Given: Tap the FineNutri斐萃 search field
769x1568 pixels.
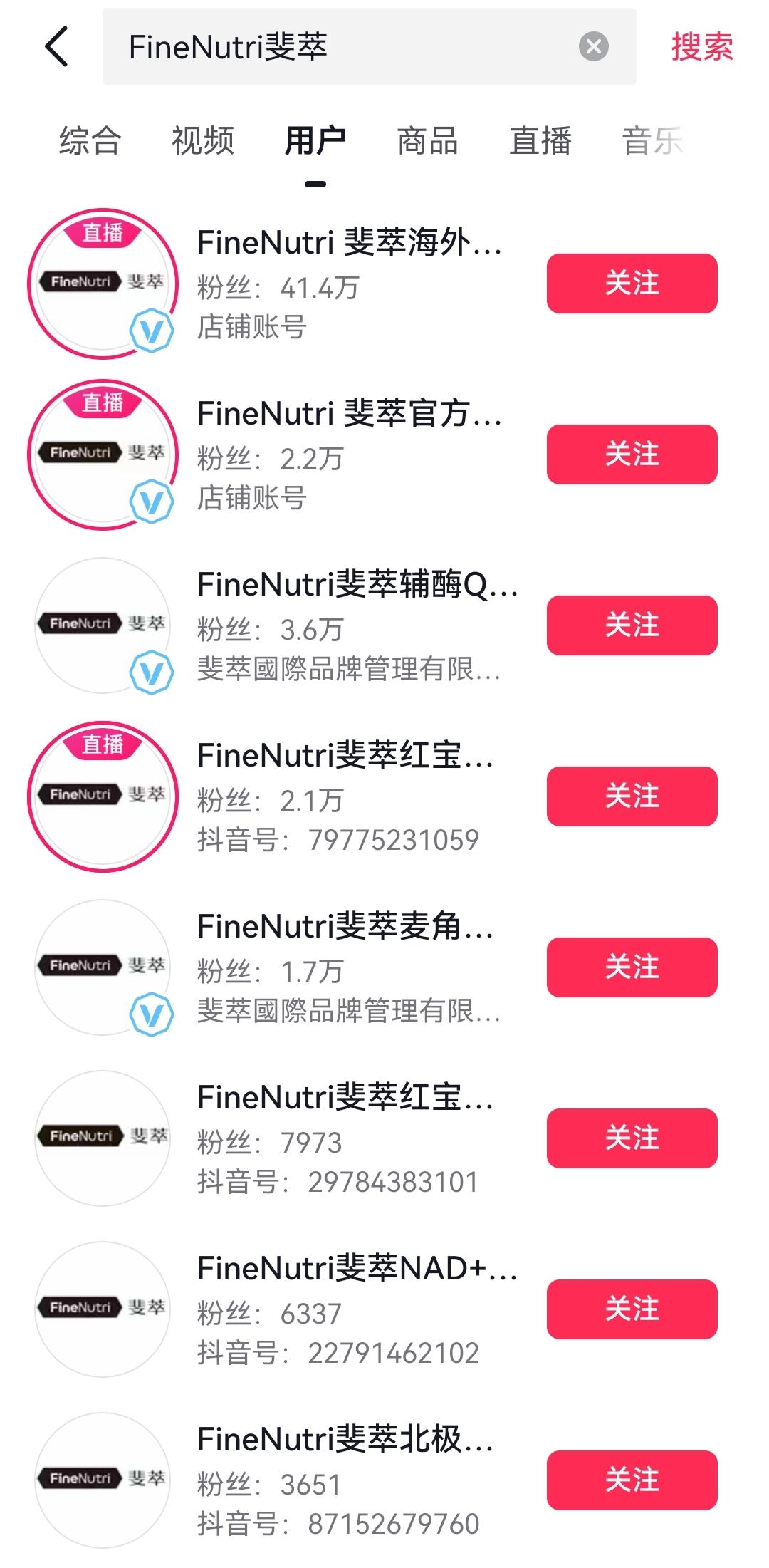Looking at the screenshot, I should [x=342, y=47].
